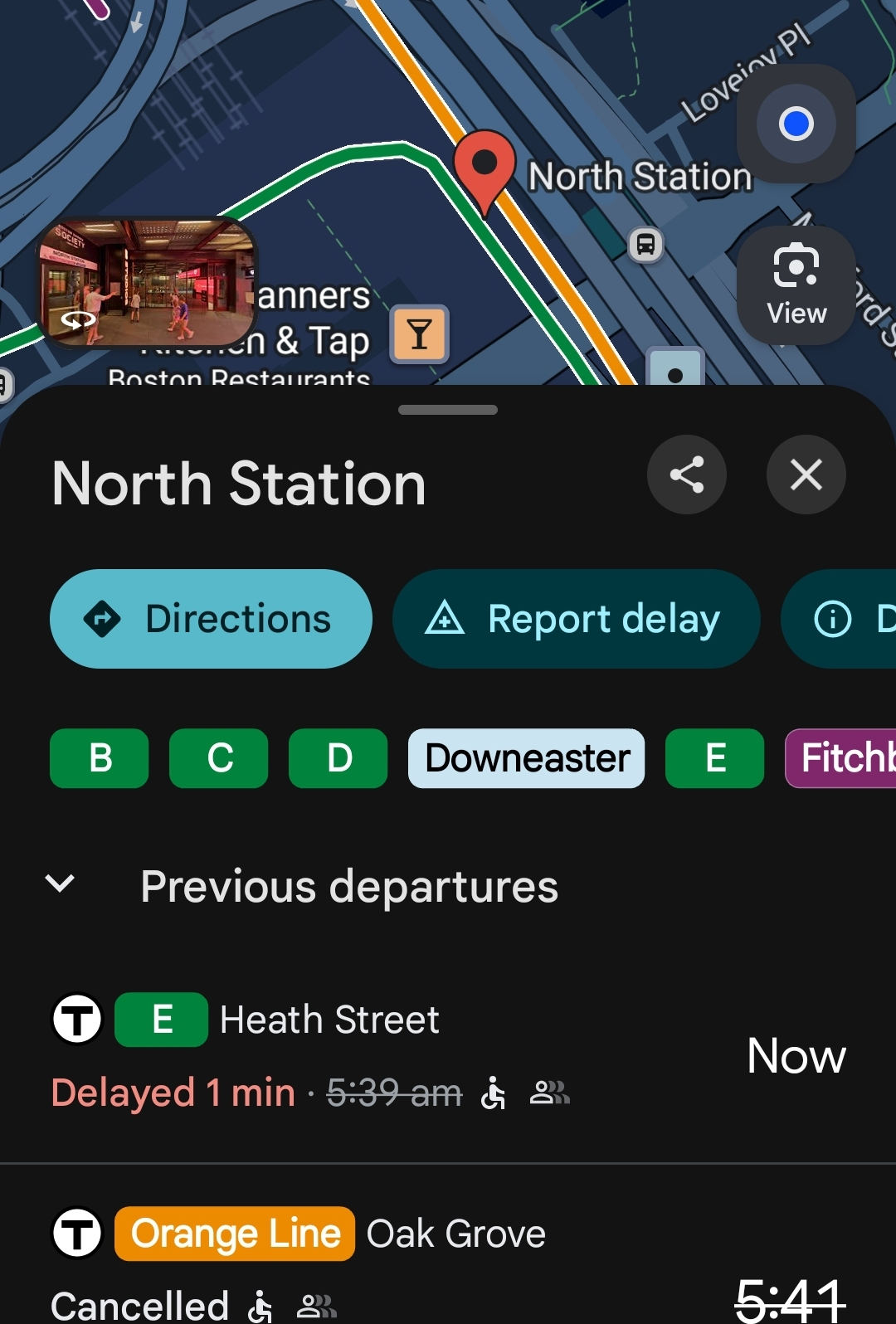Select the Green Line B pill
Viewport: 896px width, 1324px height.
pyautogui.click(x=99, y=758)
